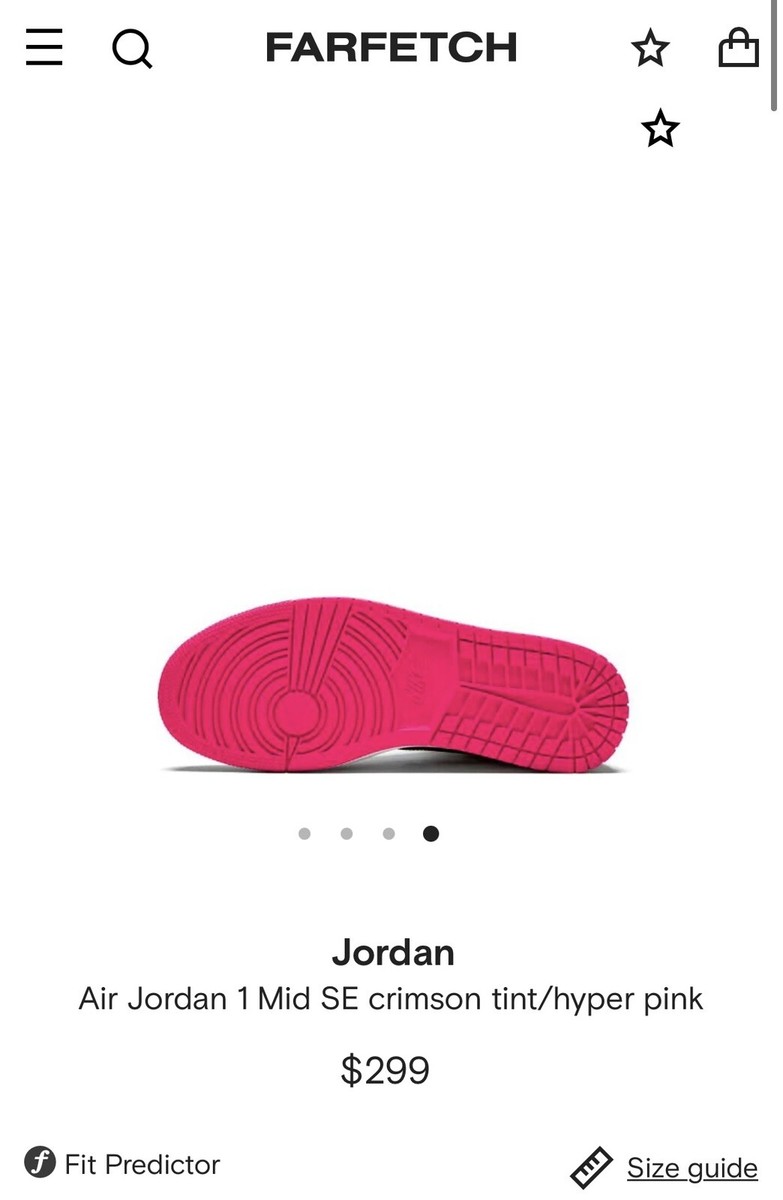
Task: Add this sneaker to wishlist
Action: (660, 129)
